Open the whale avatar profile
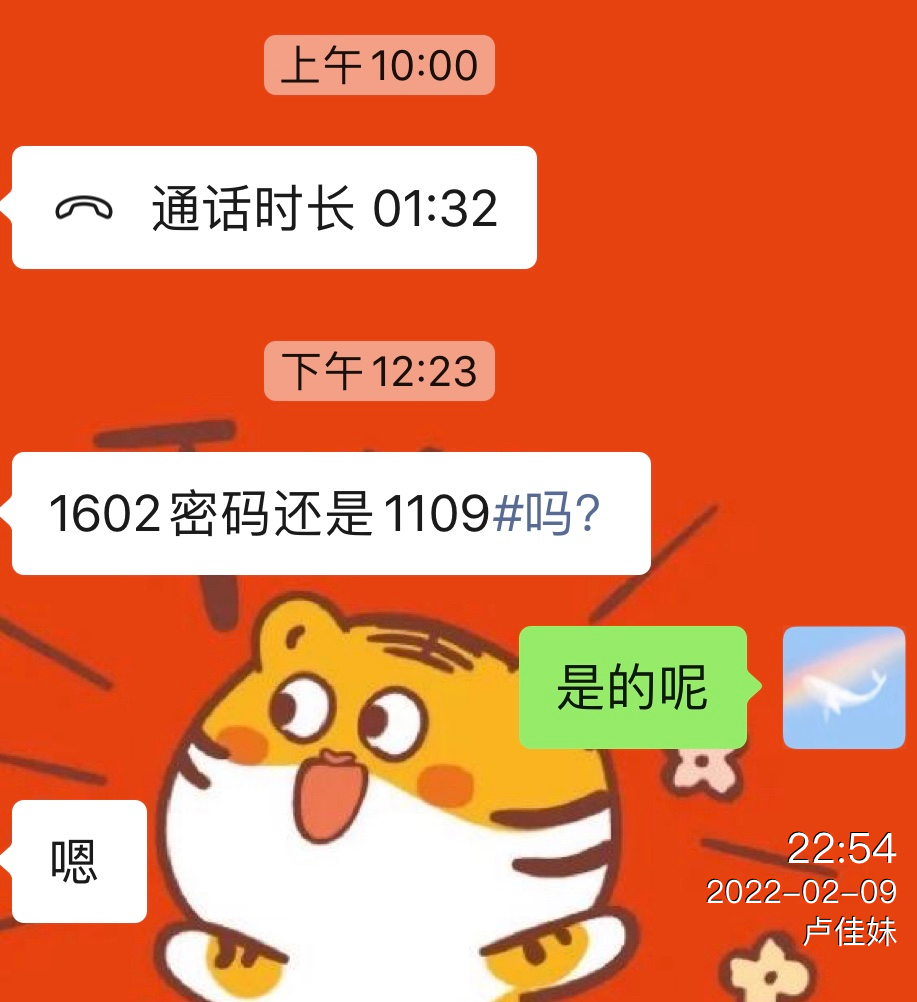This screenshot has height=1002, width=917. pyautogui.click(x=843, y=688)
